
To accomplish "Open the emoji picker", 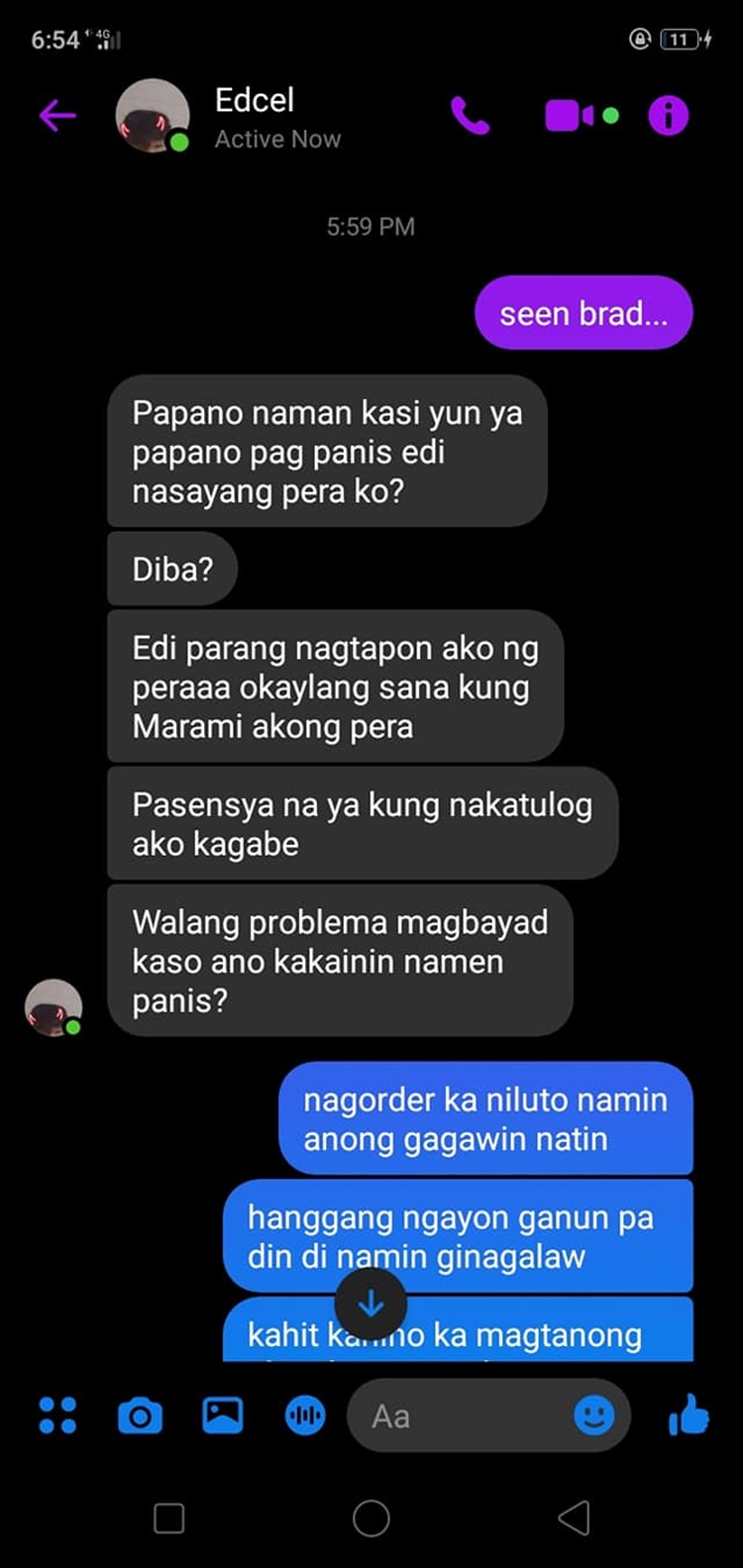I will click(x=594, y=1415).
